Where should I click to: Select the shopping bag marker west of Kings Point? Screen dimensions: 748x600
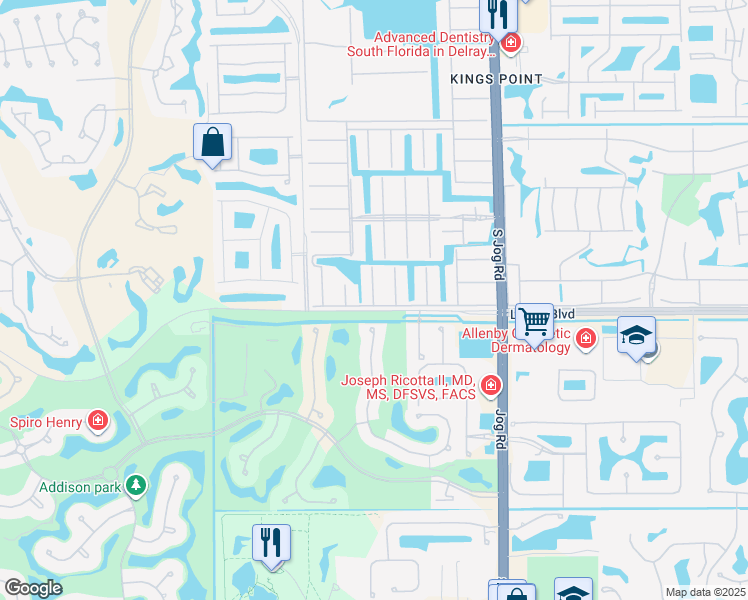click(x=213, y=143)
